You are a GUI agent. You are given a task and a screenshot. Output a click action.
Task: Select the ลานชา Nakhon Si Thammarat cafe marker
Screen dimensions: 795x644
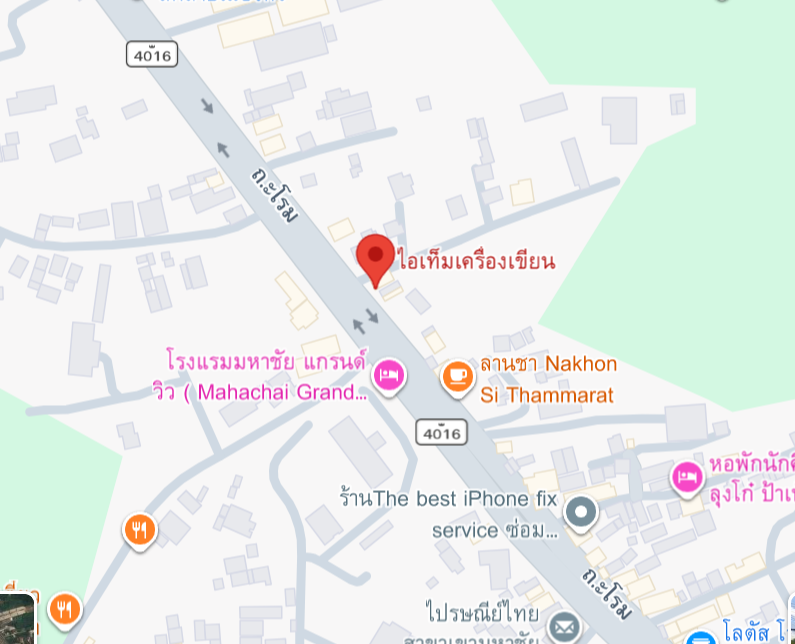(458, 376)
